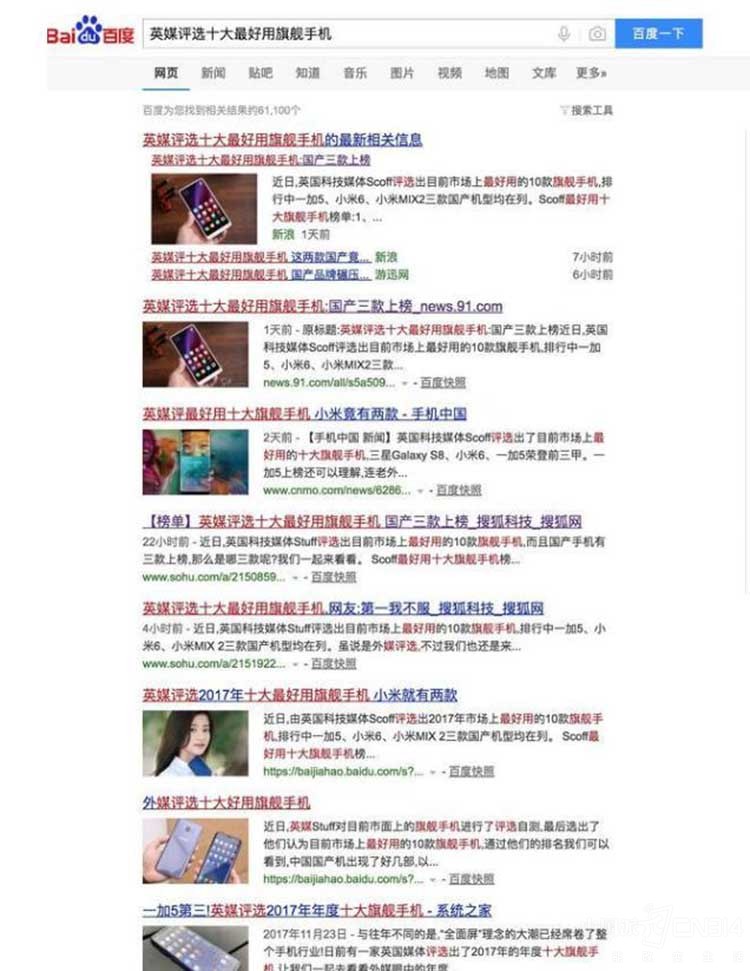Switch to the 新闻 tab
Viewport: 750px width, 971px height.
(213, 73)
